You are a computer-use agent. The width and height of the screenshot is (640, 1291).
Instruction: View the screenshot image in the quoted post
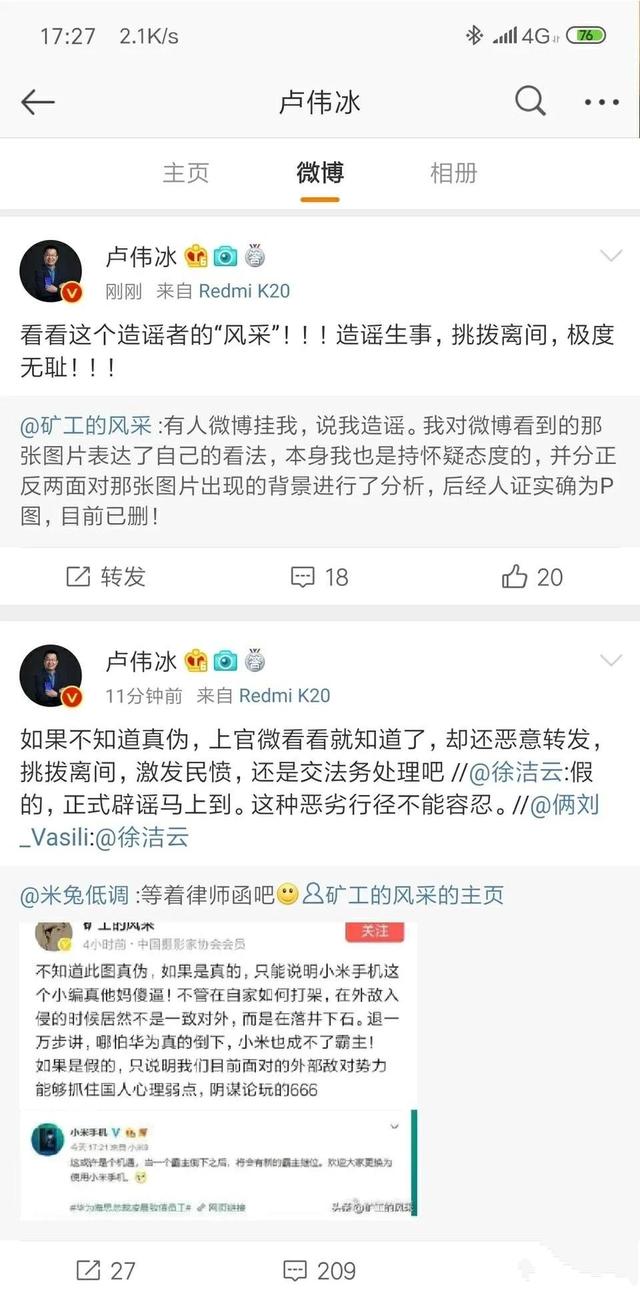click(x=220, y=1068)
